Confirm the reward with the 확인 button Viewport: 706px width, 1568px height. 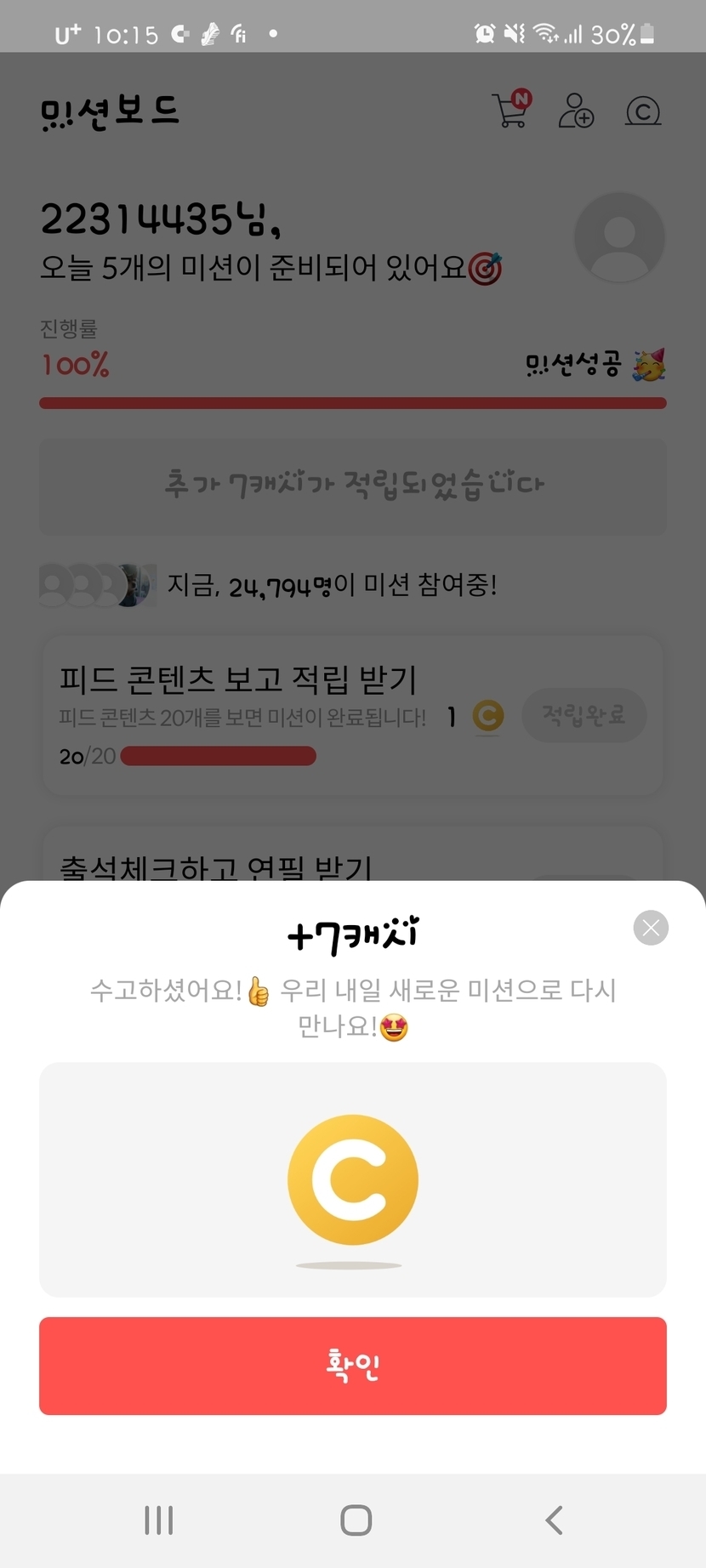(x=352, y=1366)
